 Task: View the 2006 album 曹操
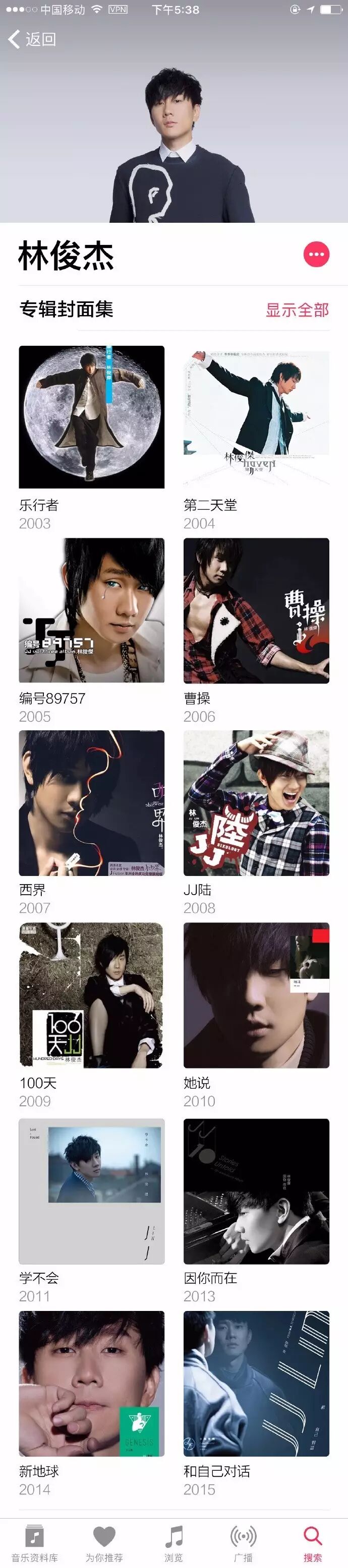pyautogui.click(x=256, y=610)
